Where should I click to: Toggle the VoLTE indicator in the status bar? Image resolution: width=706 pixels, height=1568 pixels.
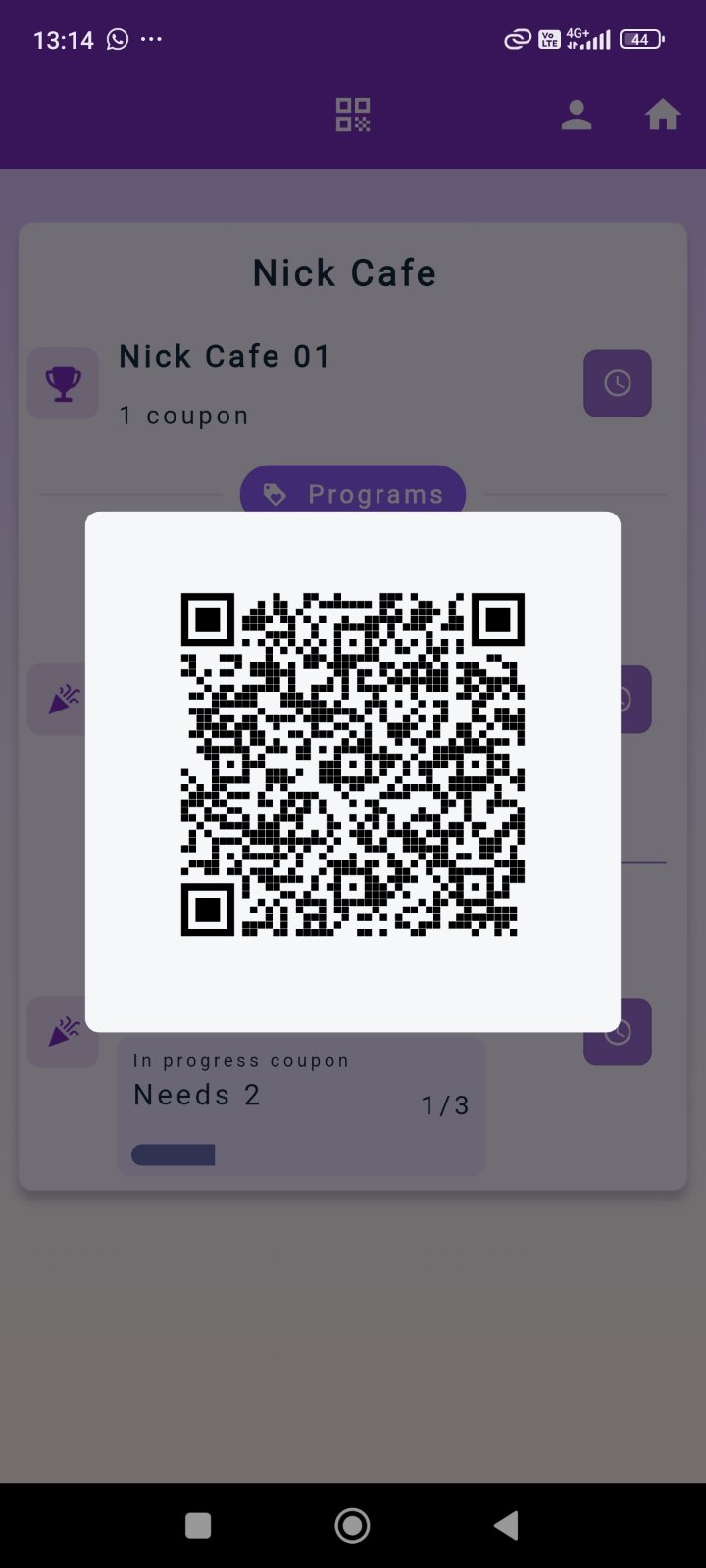[549, 39]
